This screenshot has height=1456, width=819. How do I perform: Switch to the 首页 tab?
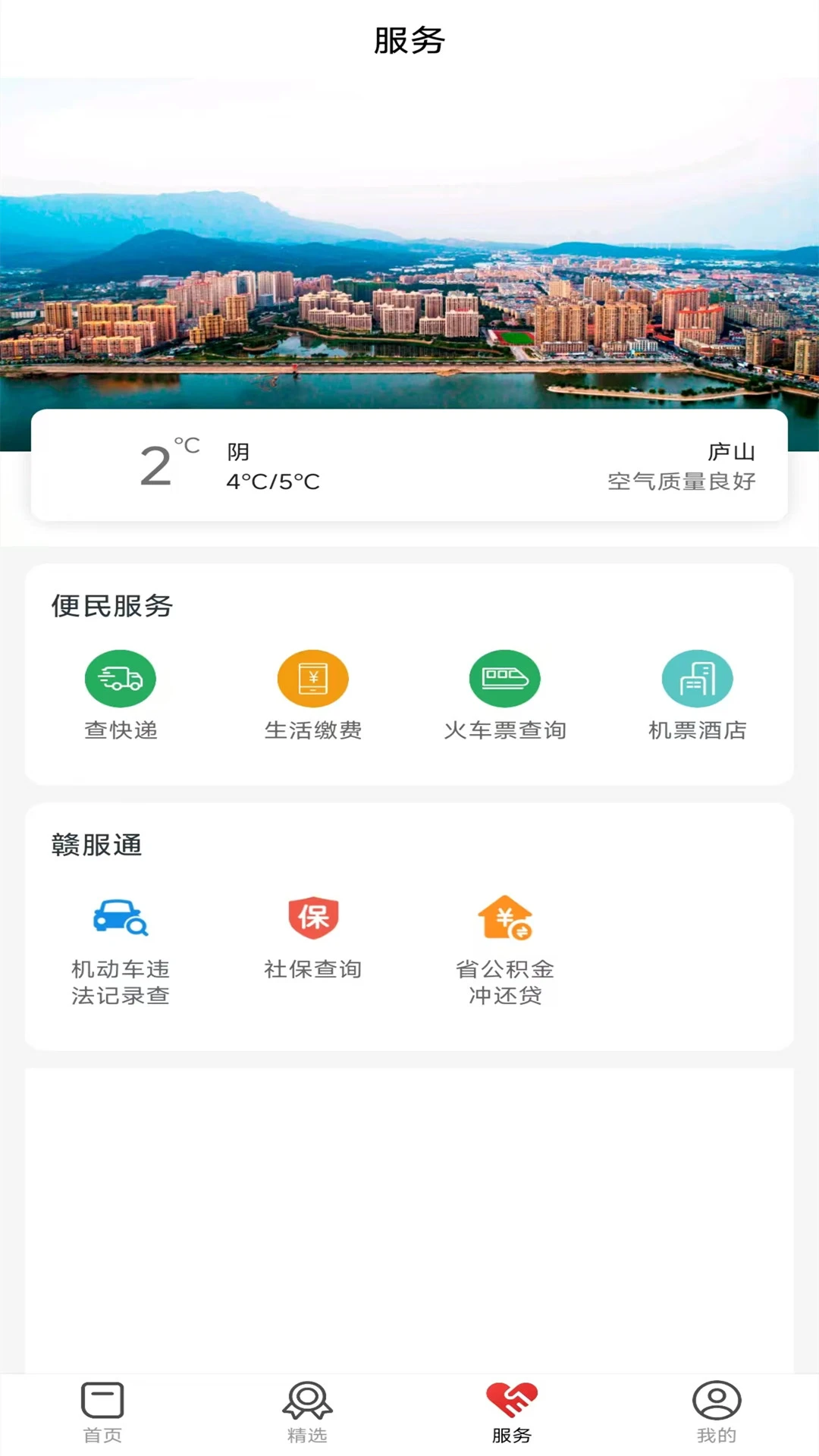(102, 1412)
